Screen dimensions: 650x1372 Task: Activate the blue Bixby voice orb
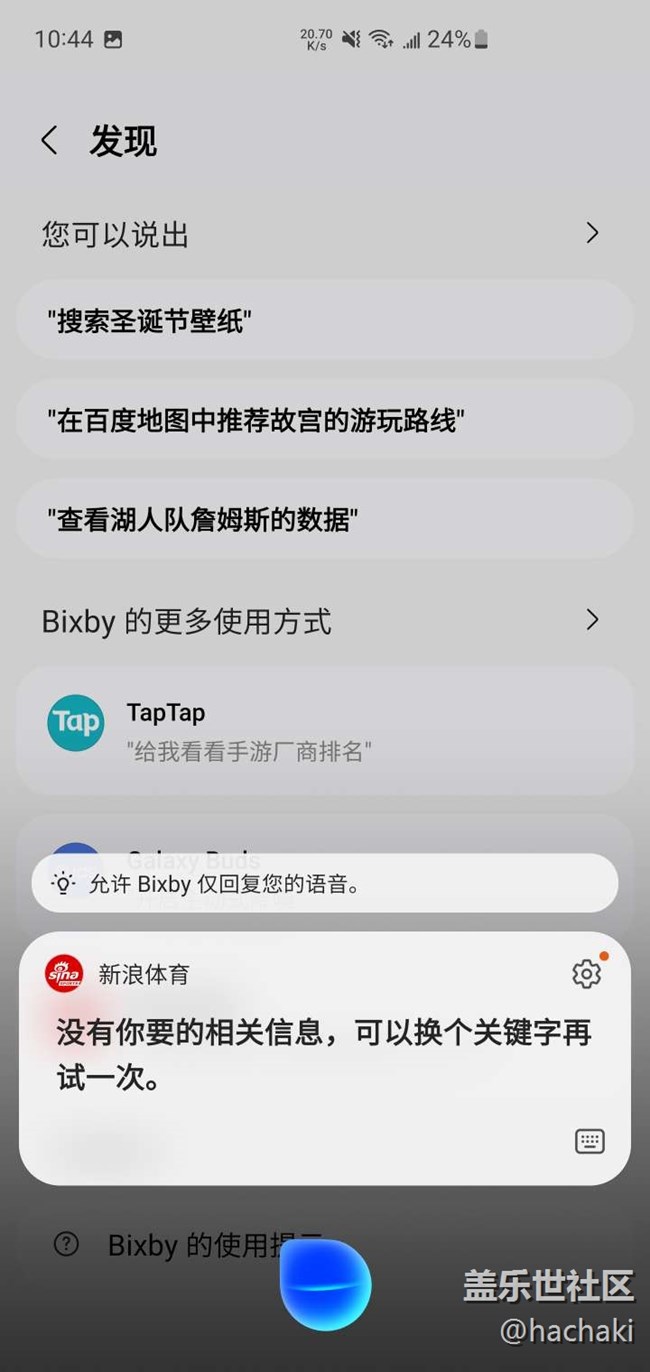coord(325,1285)
